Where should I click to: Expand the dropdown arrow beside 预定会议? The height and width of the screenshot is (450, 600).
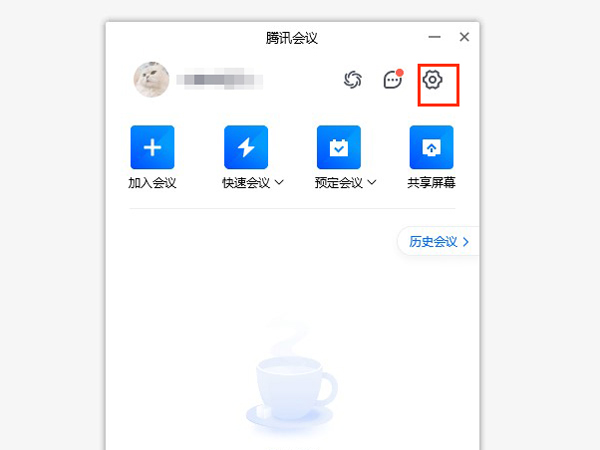click(372, 183)
